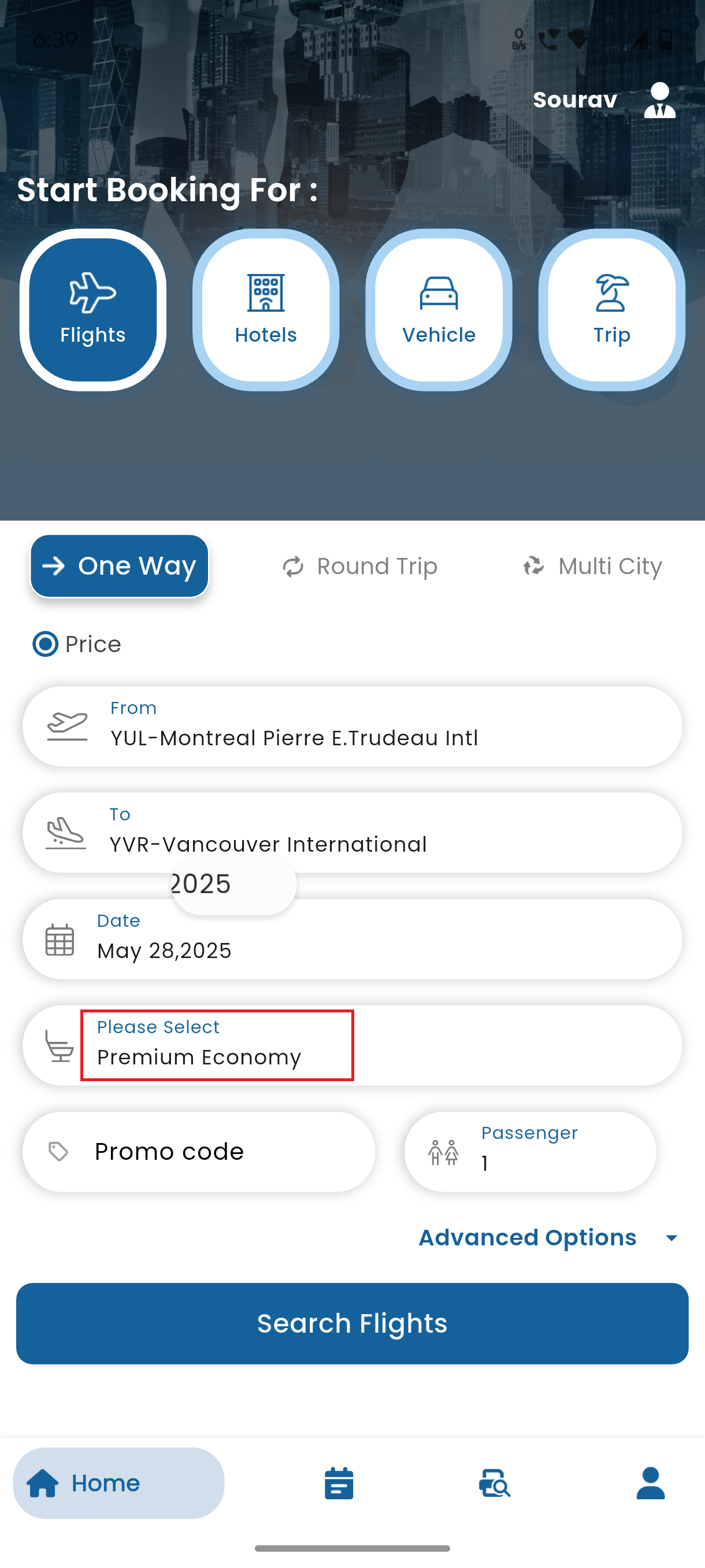Select the Hotels booking category

point(266,310)
